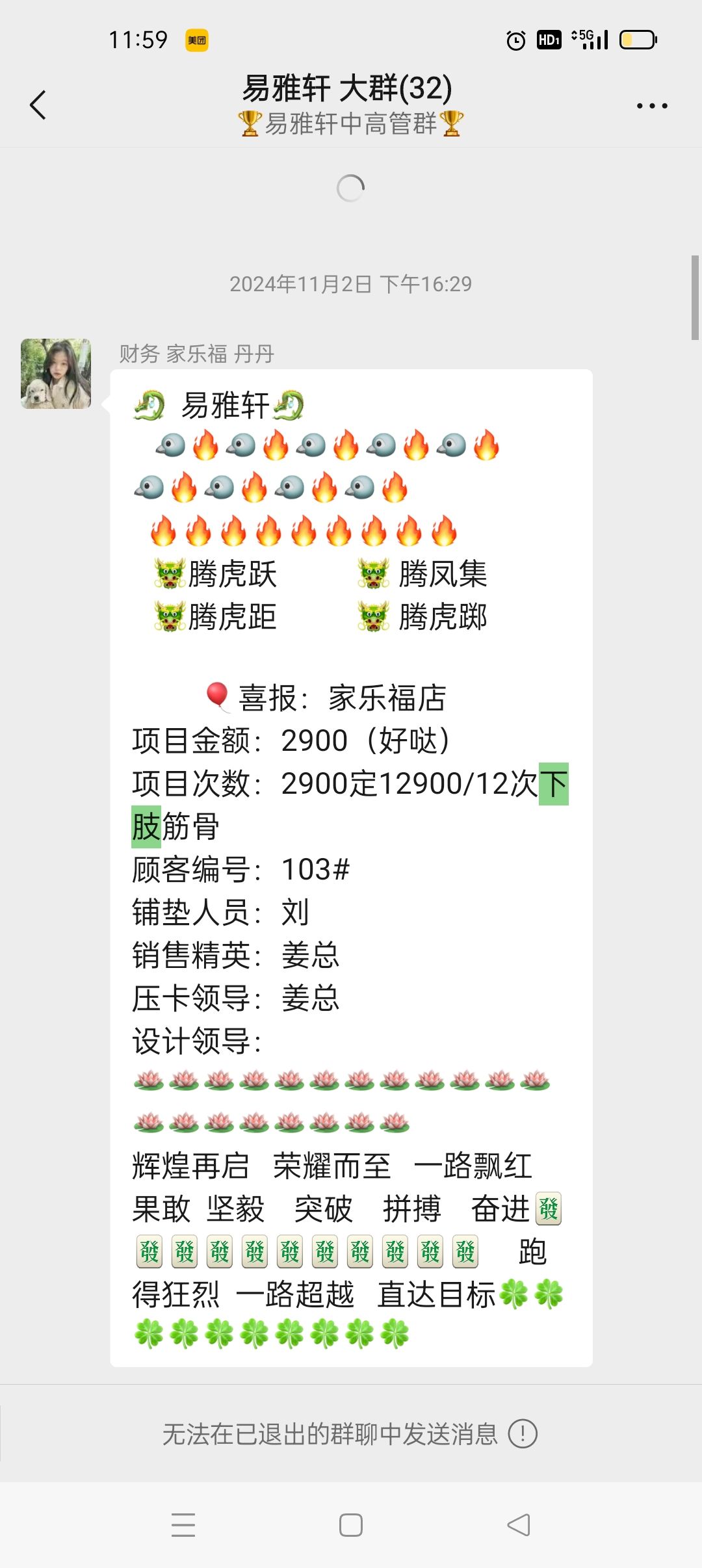Screen dimensions: 702x1568
Task: Return to the home screen
Action: [x=351, y=1524]
